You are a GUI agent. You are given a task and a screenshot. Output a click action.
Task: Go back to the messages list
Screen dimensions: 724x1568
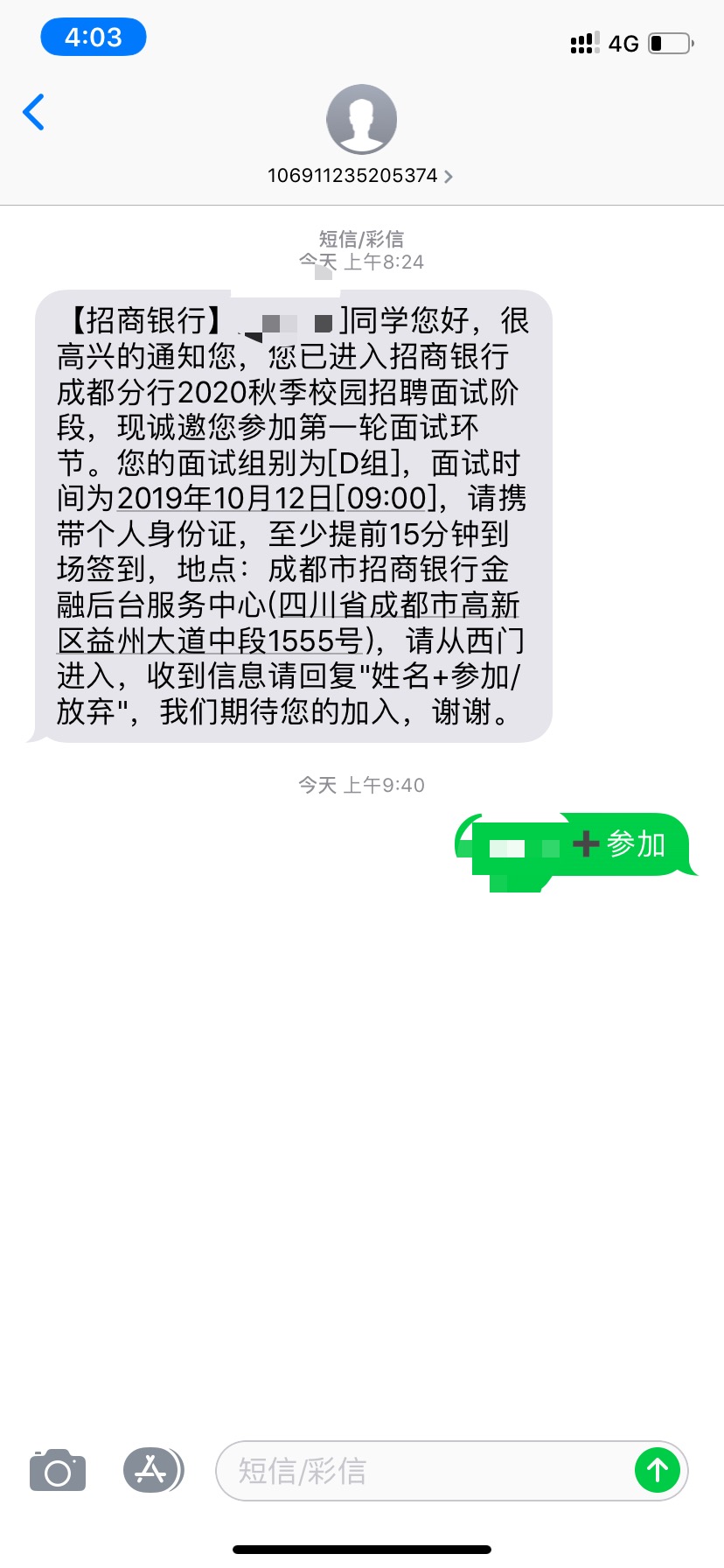(33, 112)
